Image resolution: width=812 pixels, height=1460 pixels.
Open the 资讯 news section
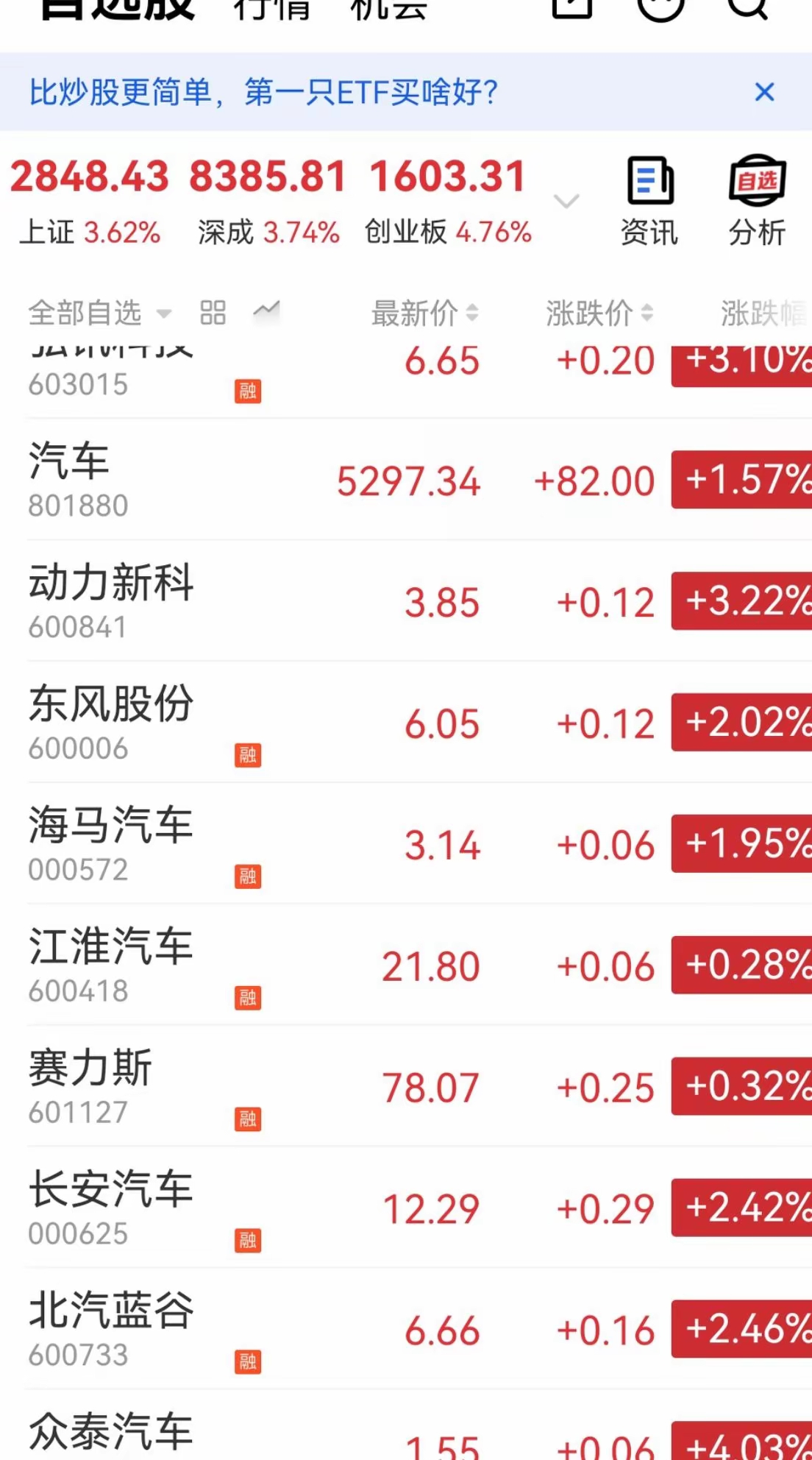coord(649,200)
